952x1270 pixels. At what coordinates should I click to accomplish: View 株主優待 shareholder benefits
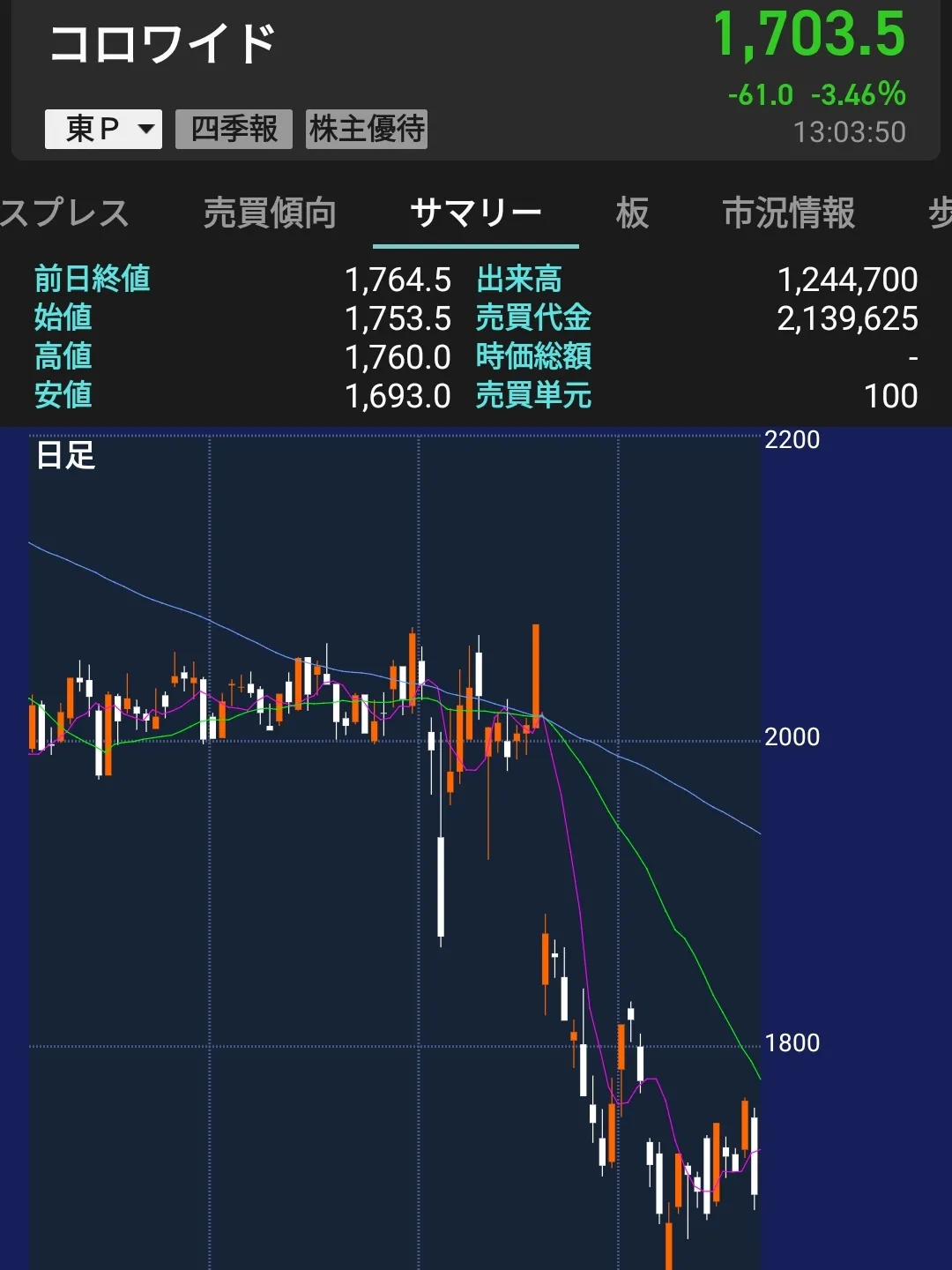tap(367, 130)
